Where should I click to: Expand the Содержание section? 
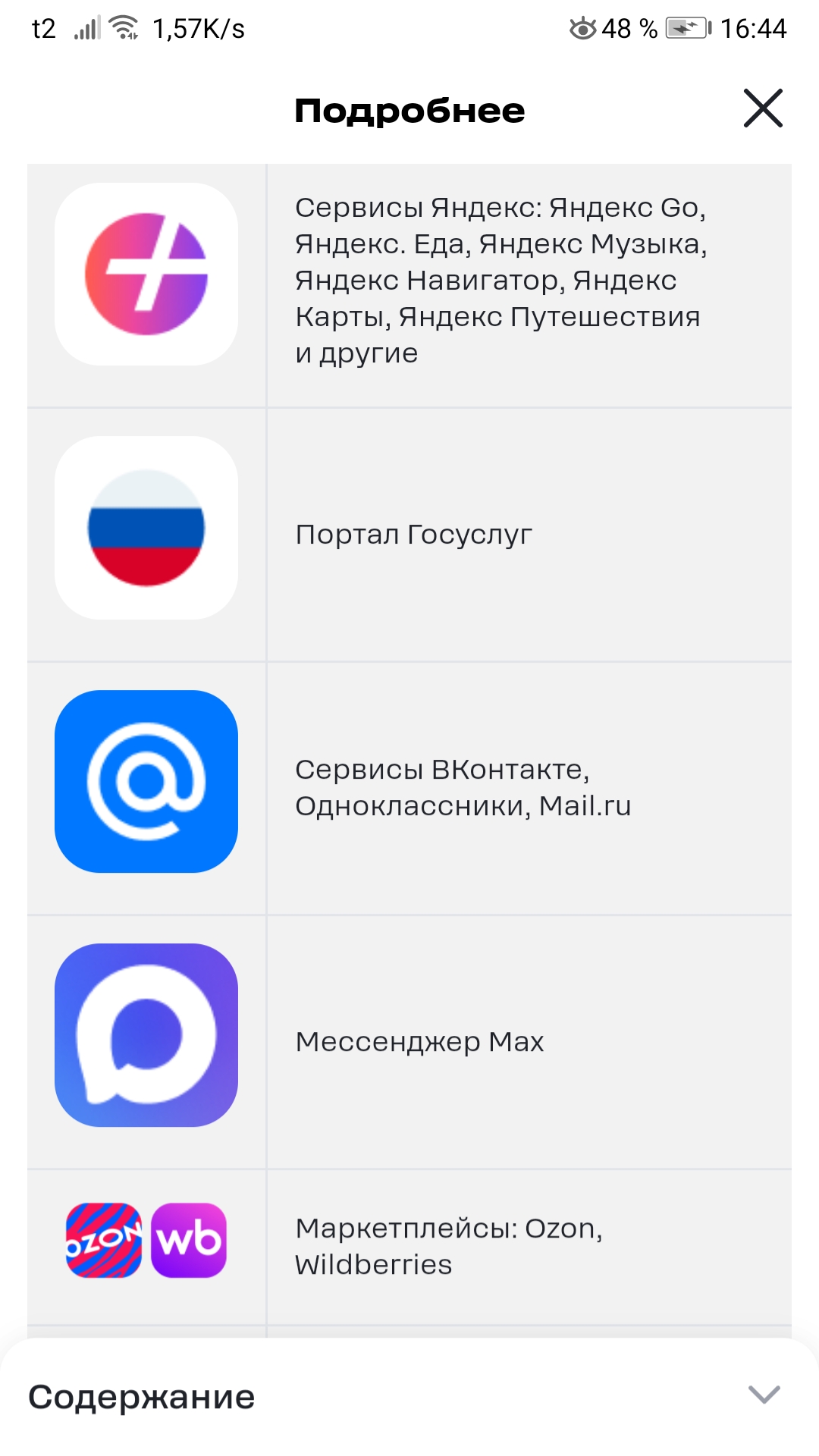tap(763, 1394)
